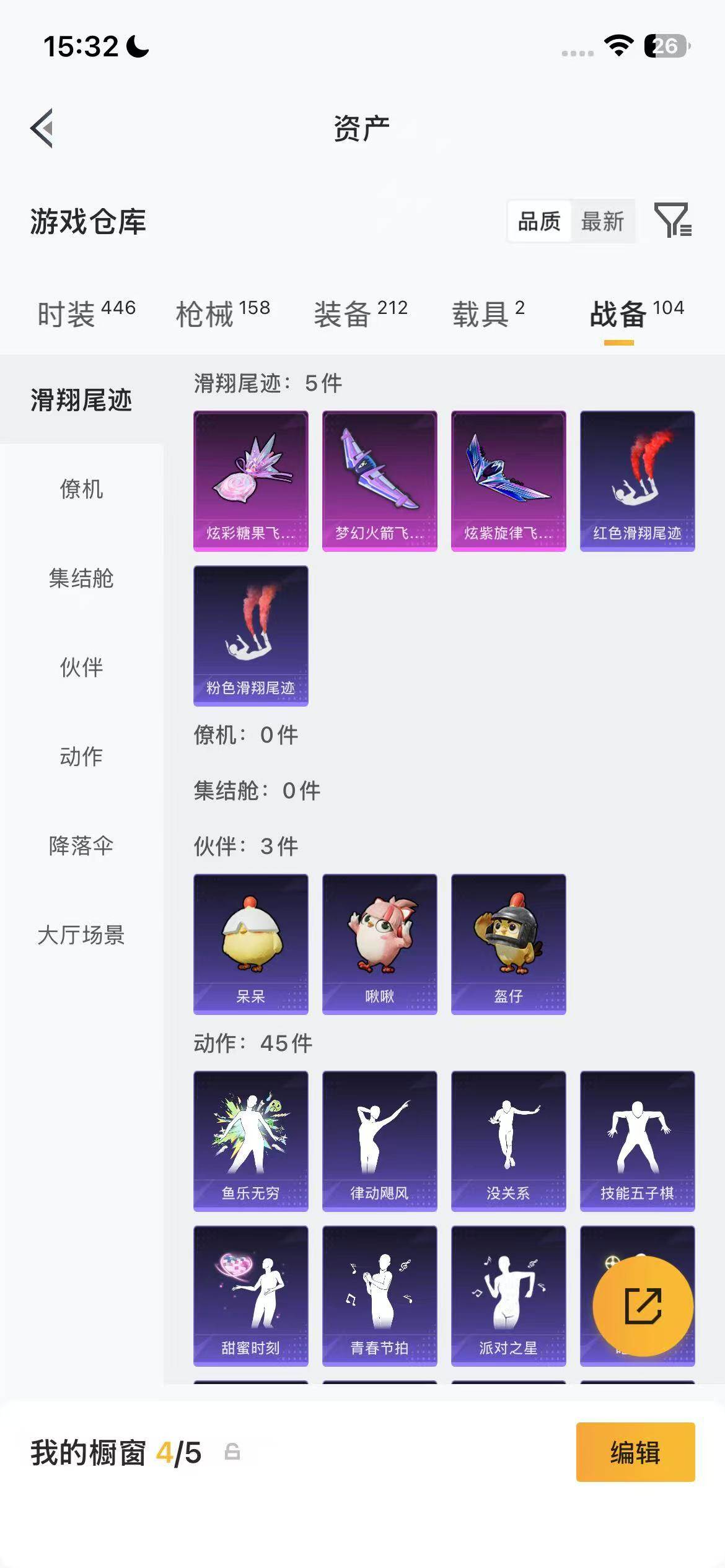Enable 品质 sorting mode
This screenshot has width=725, height=1568.
click(x=539, y=222)
